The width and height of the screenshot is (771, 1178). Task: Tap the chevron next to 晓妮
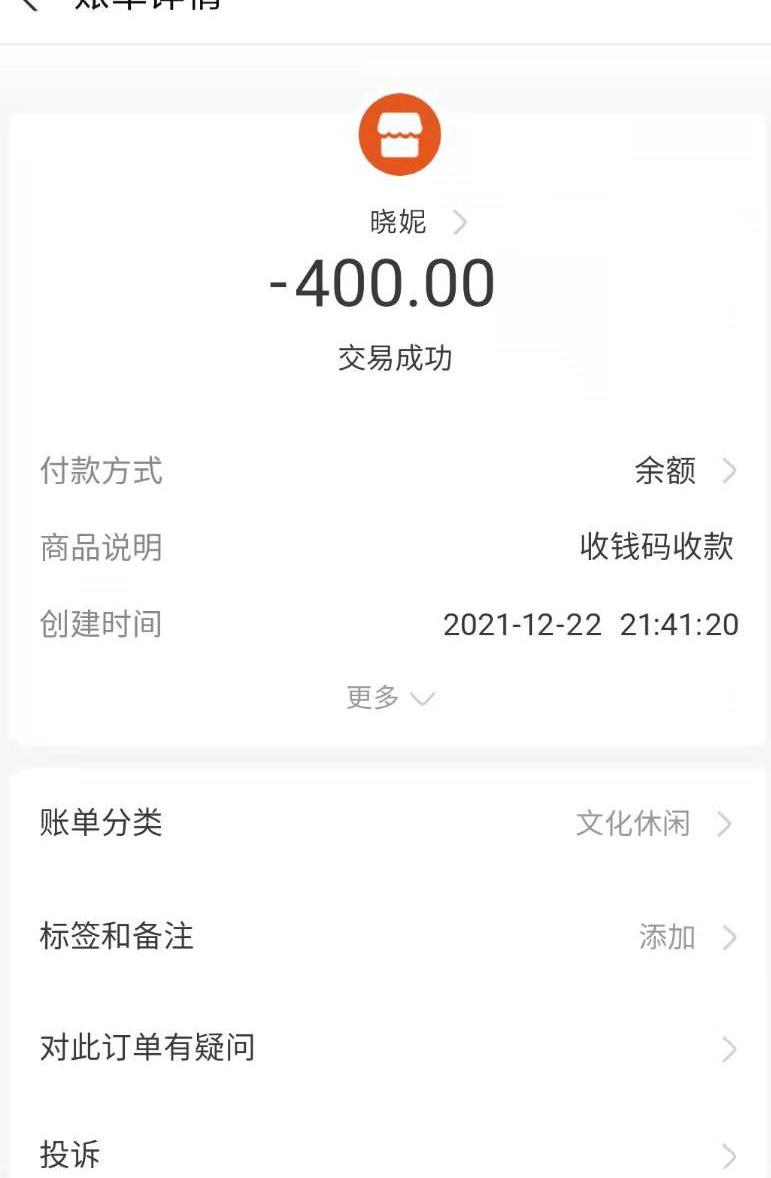click(459, 222)
